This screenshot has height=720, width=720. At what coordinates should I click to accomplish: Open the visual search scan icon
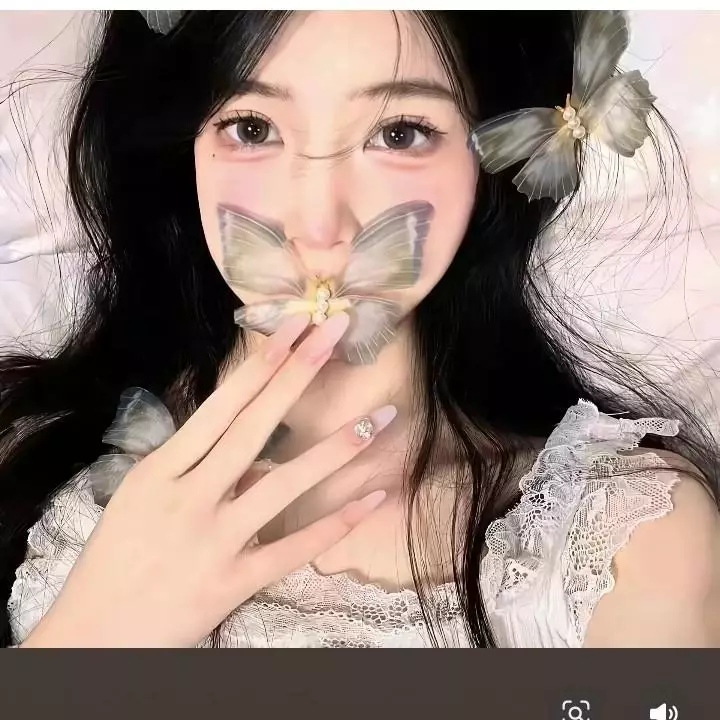(x=576, y=710)
